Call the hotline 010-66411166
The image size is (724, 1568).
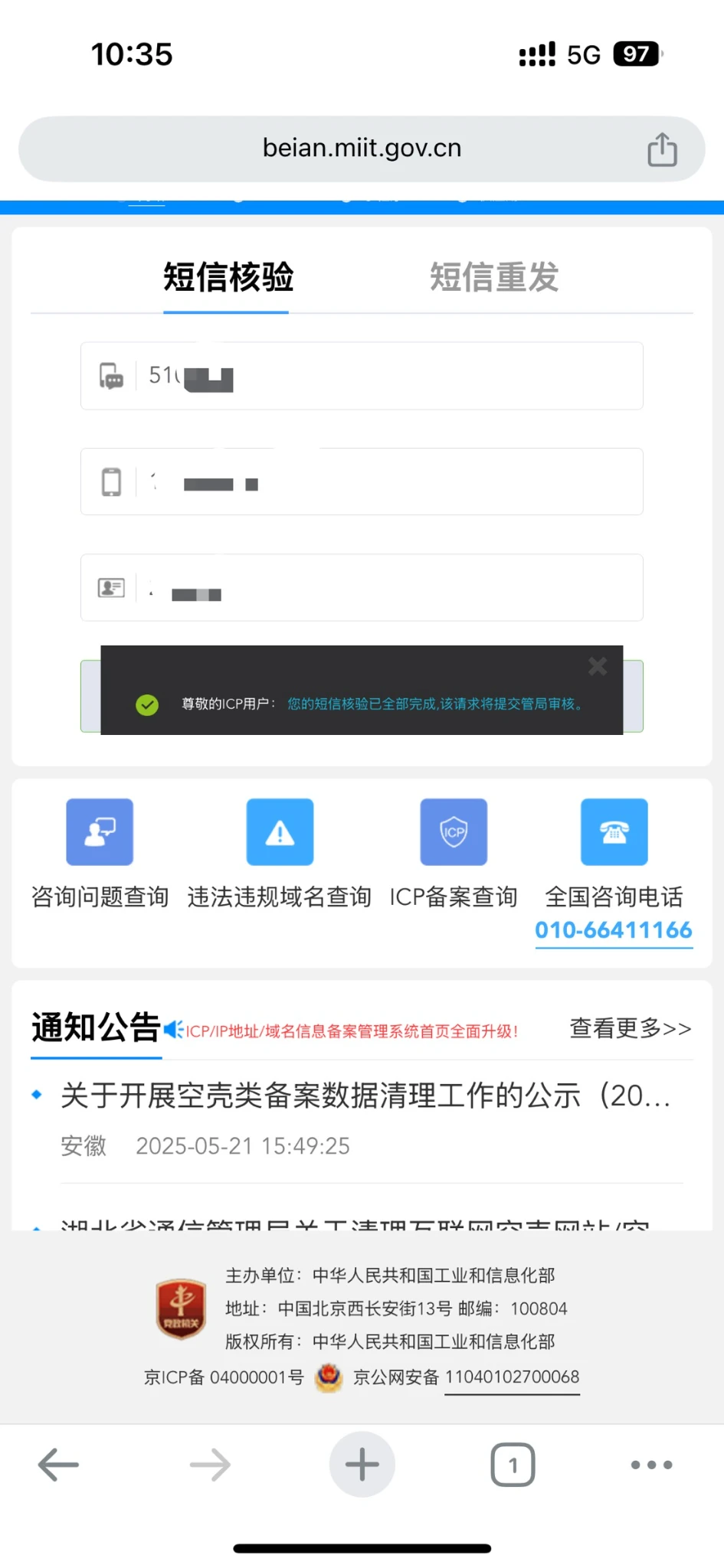pos(614,930)
